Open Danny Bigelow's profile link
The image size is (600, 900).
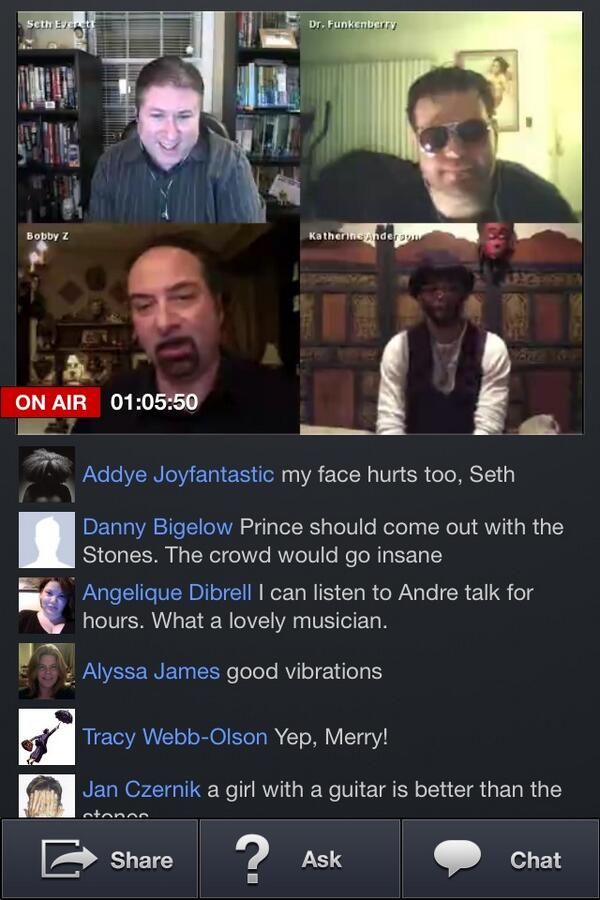[x=157, y=527]
